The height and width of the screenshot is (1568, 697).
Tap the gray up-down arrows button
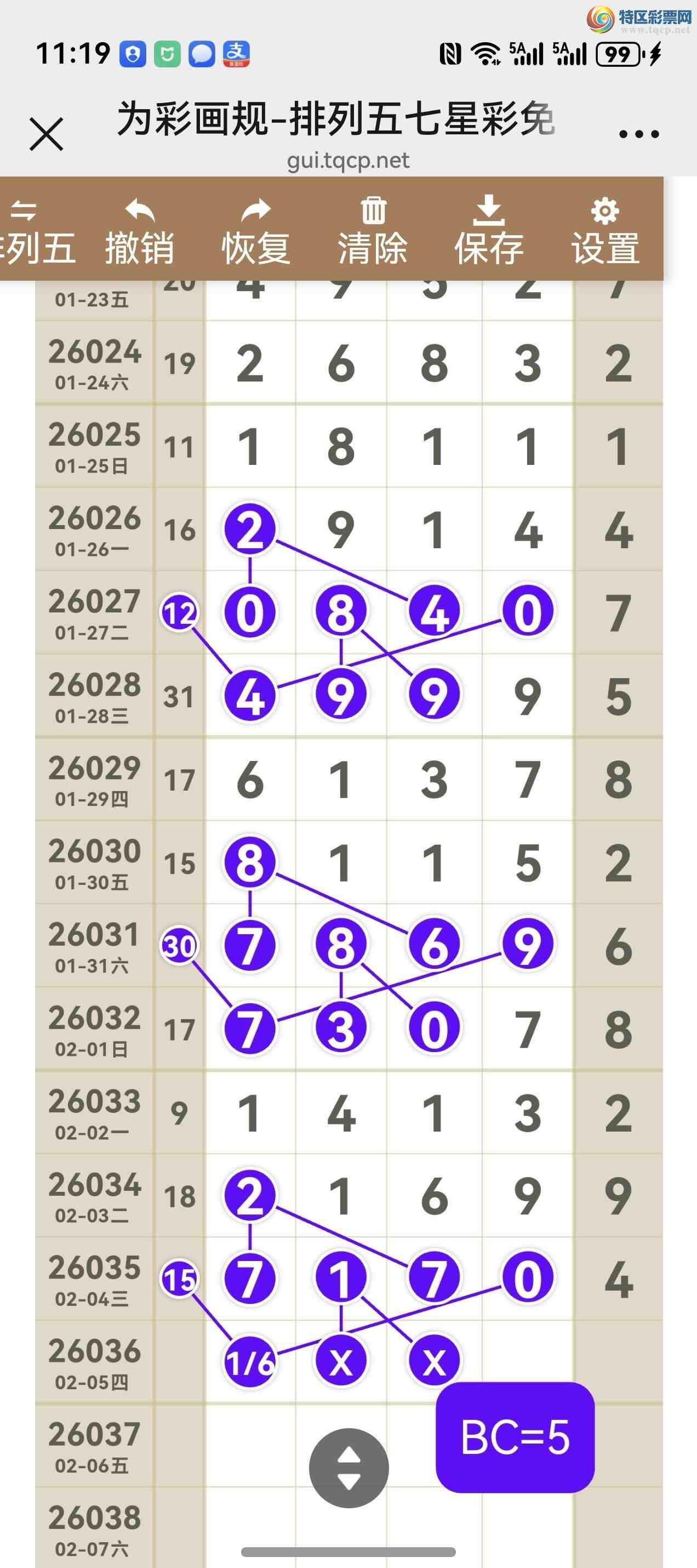(348, 1468)
